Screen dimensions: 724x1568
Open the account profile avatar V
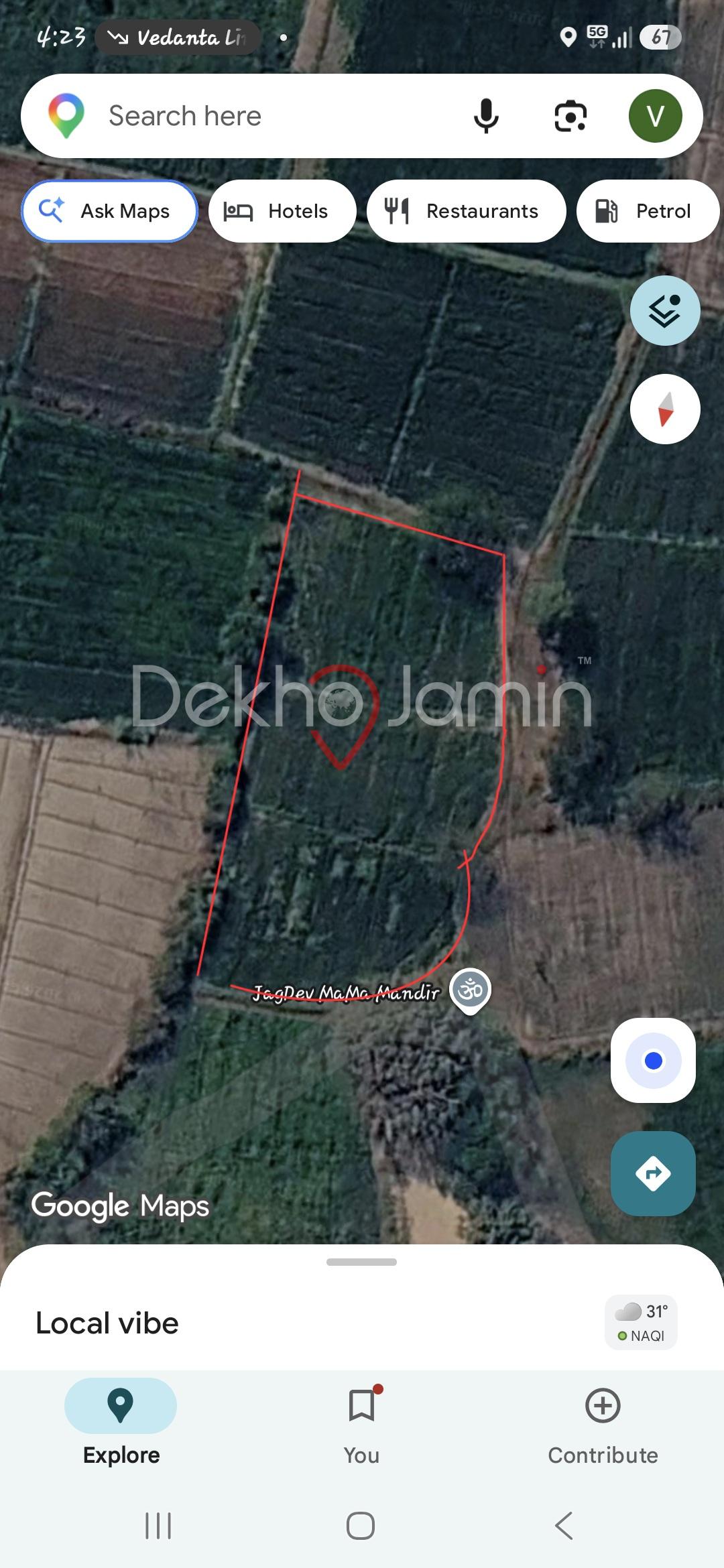click(x=655, y=116)
